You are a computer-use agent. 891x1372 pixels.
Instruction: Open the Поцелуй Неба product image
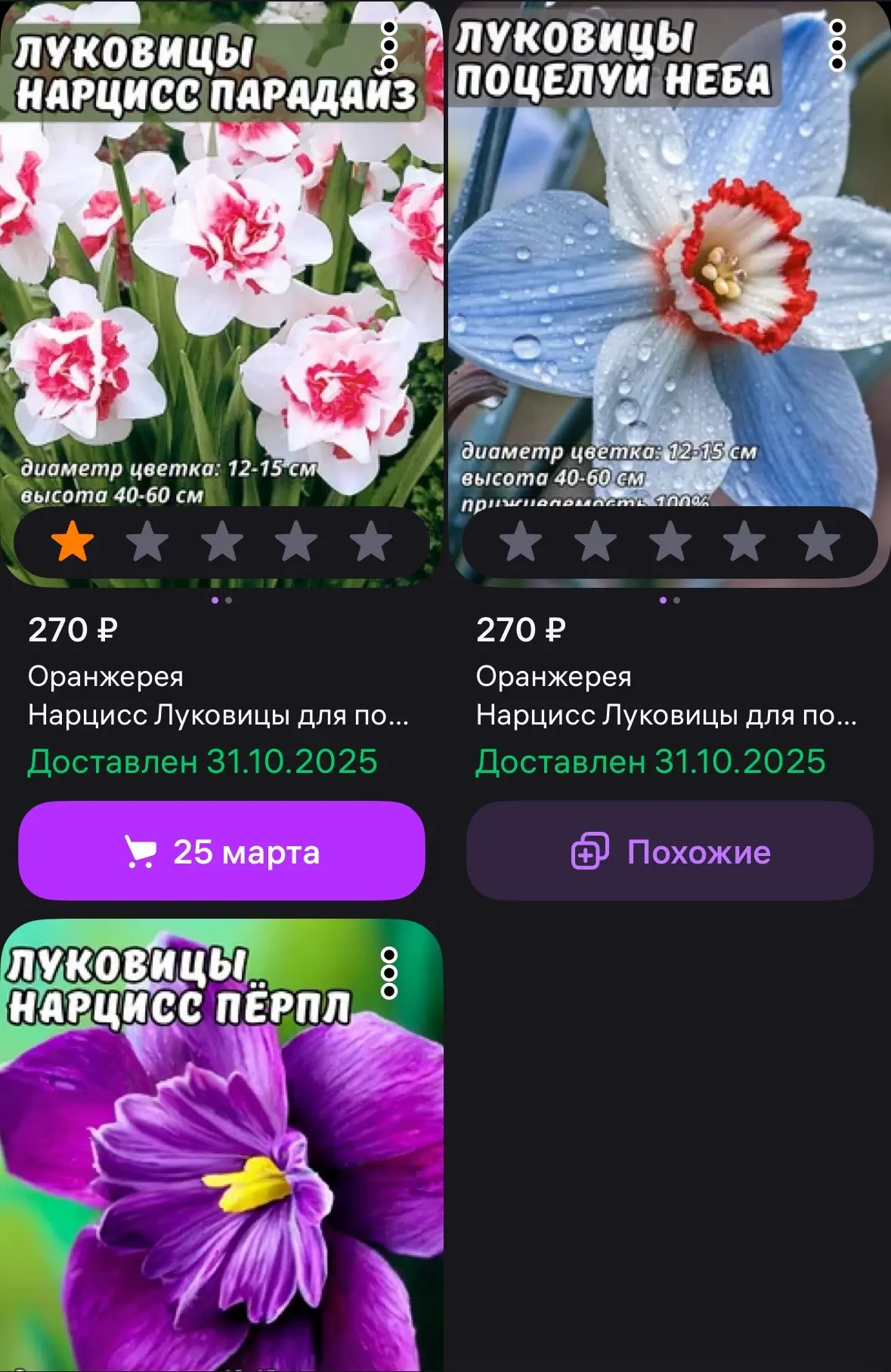tap(670, 287)
